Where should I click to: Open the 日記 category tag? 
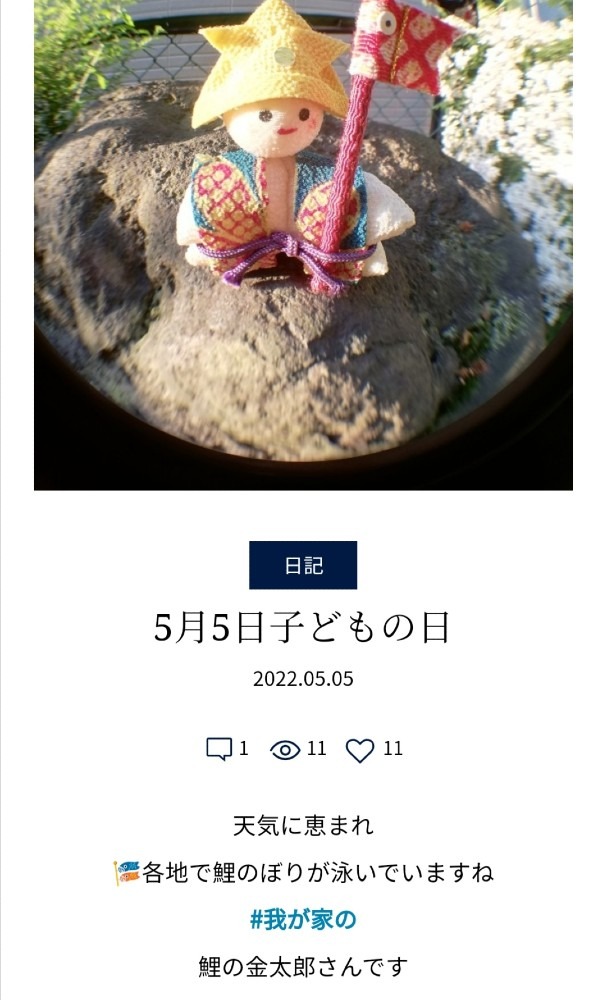(303, 565)
